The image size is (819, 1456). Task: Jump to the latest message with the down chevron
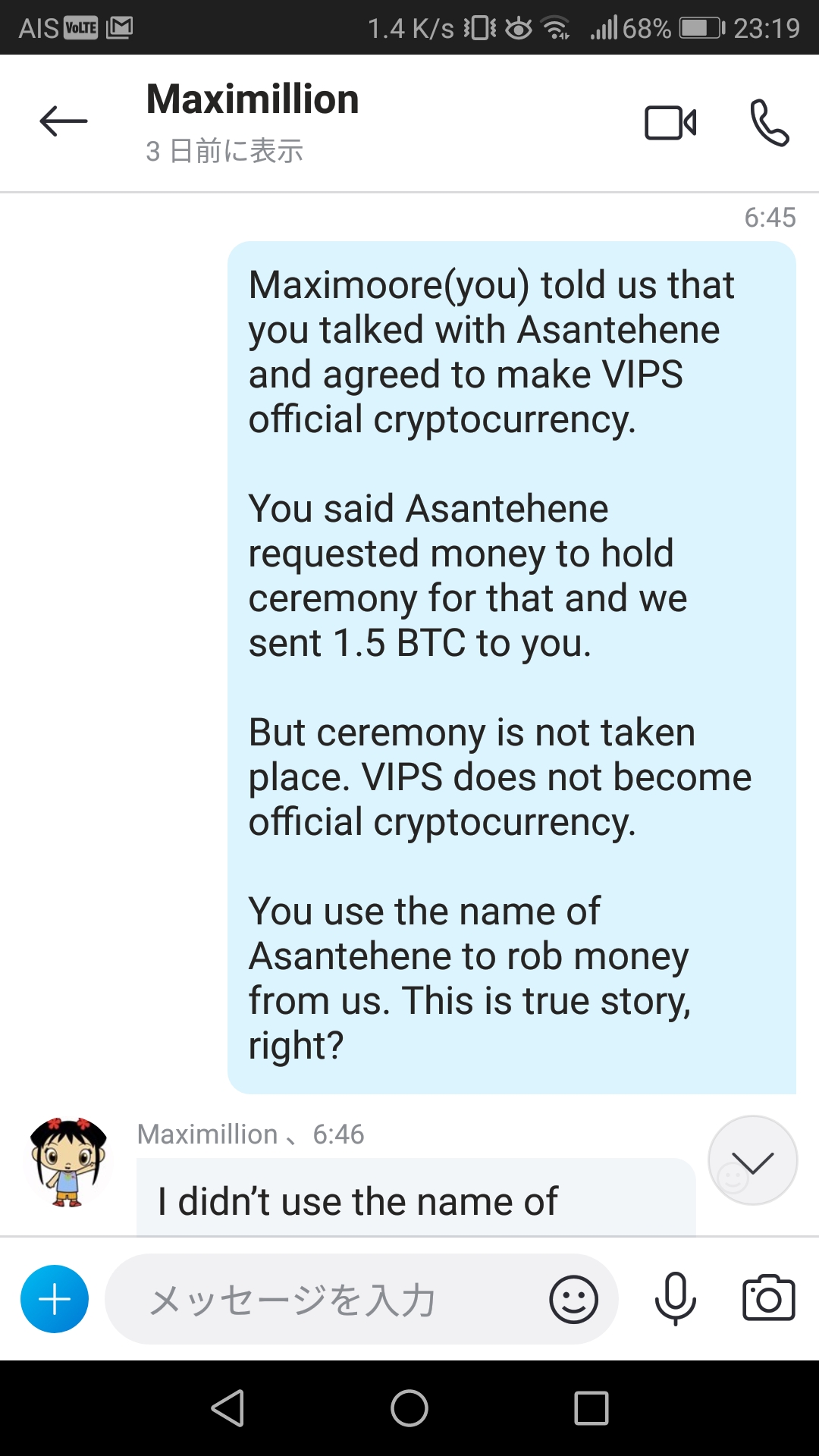pos(752,1160)
